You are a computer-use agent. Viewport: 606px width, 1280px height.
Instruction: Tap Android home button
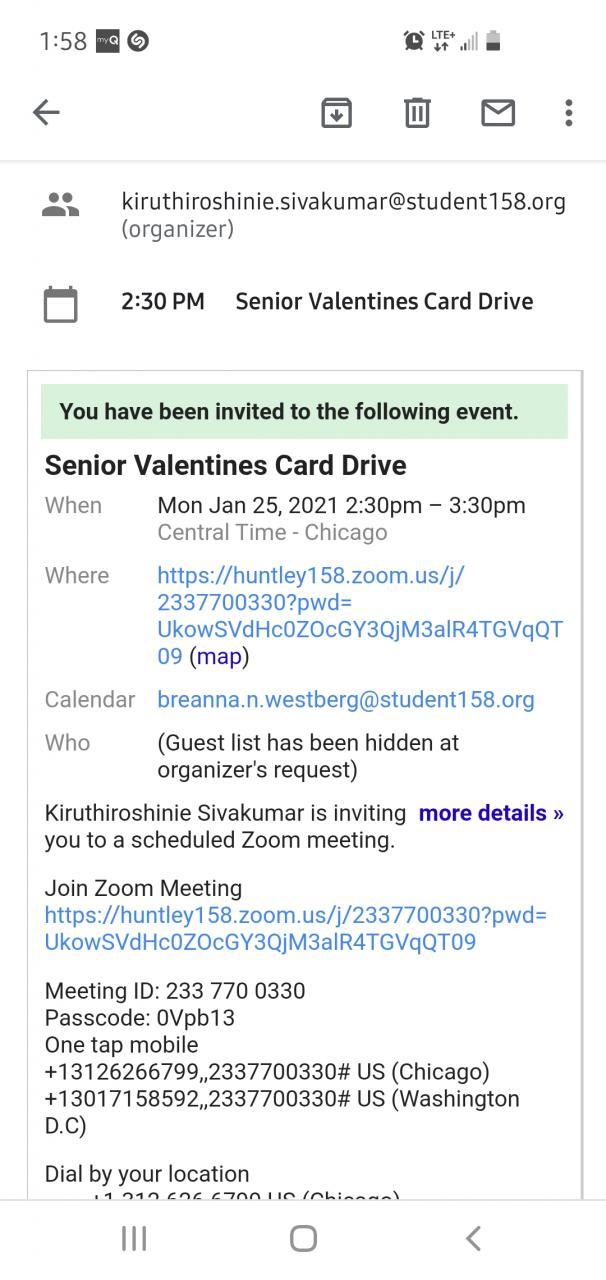303,1239
